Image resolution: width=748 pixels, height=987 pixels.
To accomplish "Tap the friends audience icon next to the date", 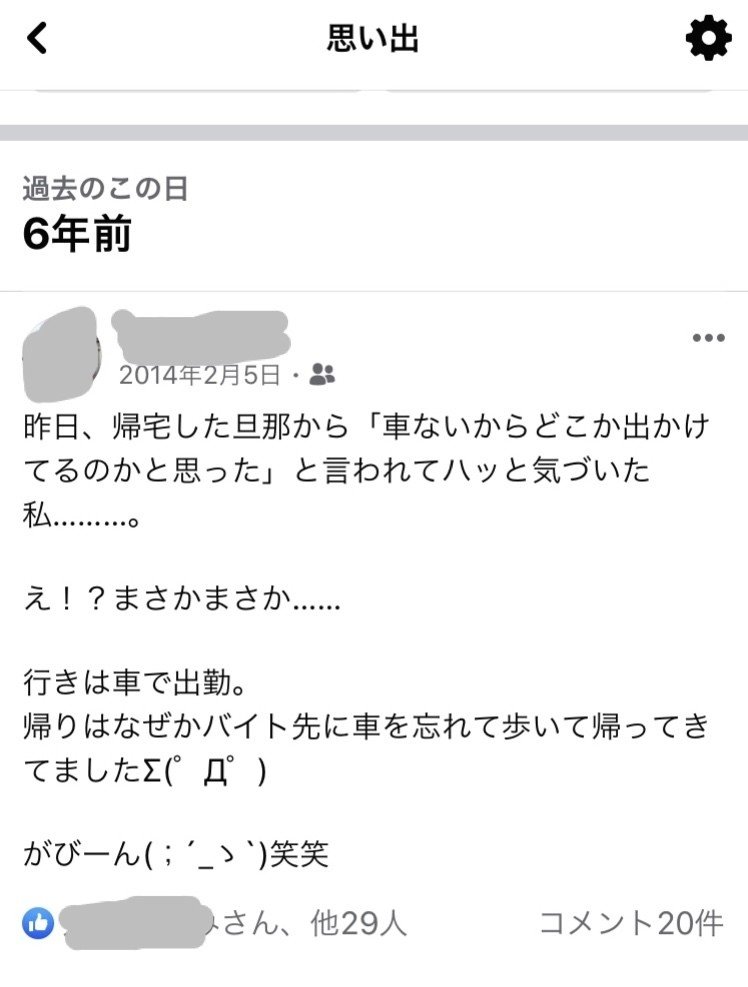I will pos(323,374).
